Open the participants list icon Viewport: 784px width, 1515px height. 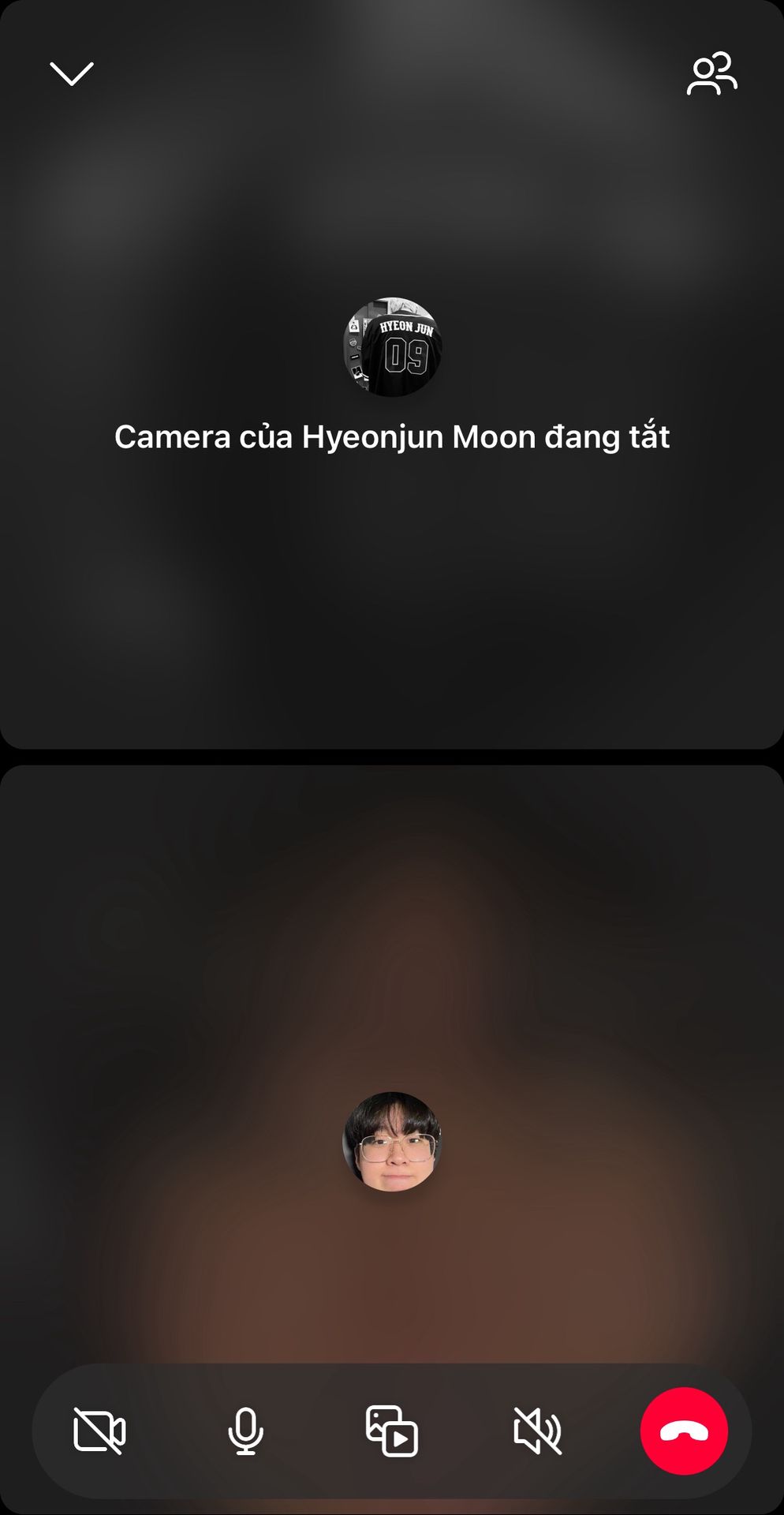[711, 75]
